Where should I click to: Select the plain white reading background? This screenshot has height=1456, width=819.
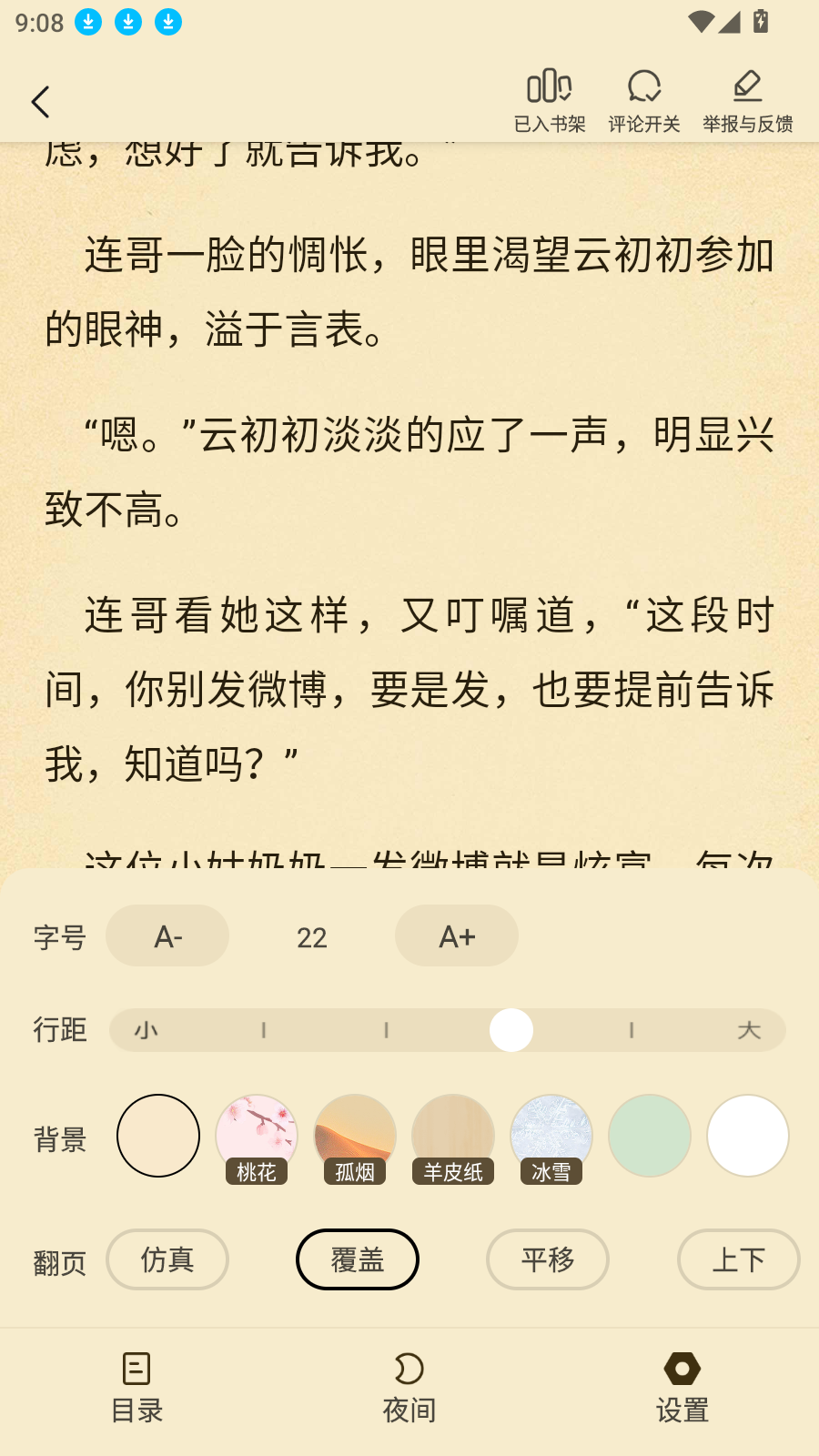(747, 1136)
